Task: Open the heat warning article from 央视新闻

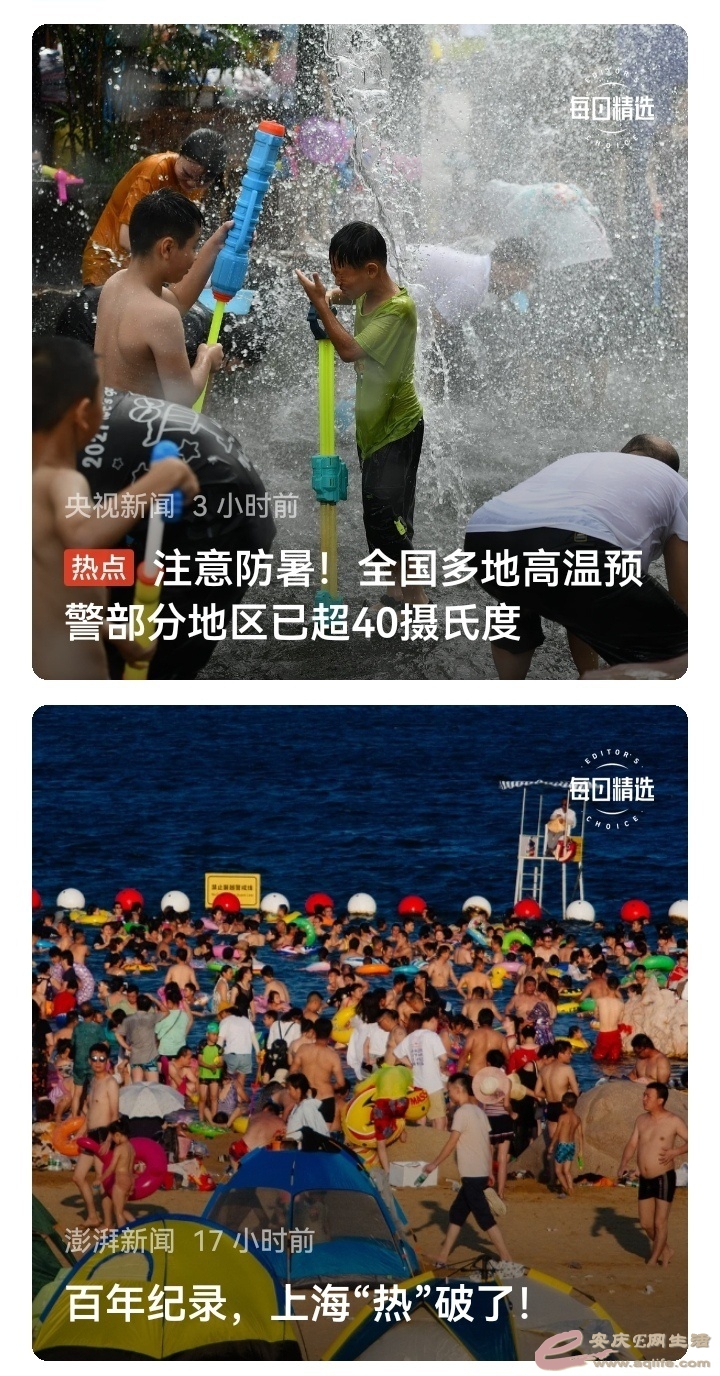Action: [355, 595]
